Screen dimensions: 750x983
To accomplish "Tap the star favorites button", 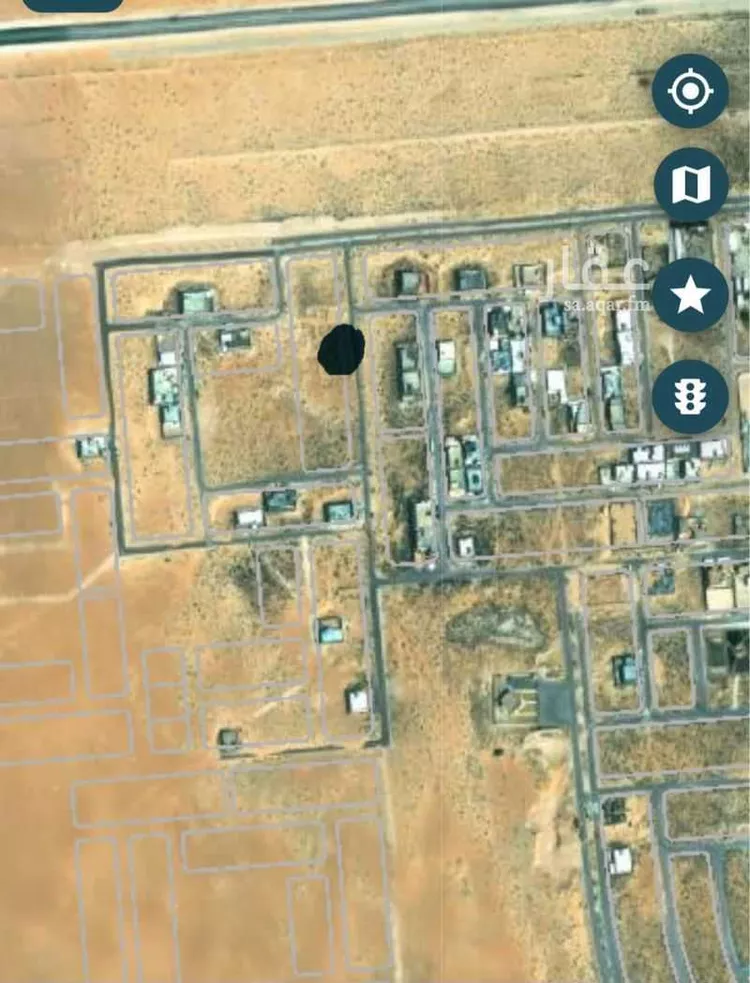I will (690, 294).
